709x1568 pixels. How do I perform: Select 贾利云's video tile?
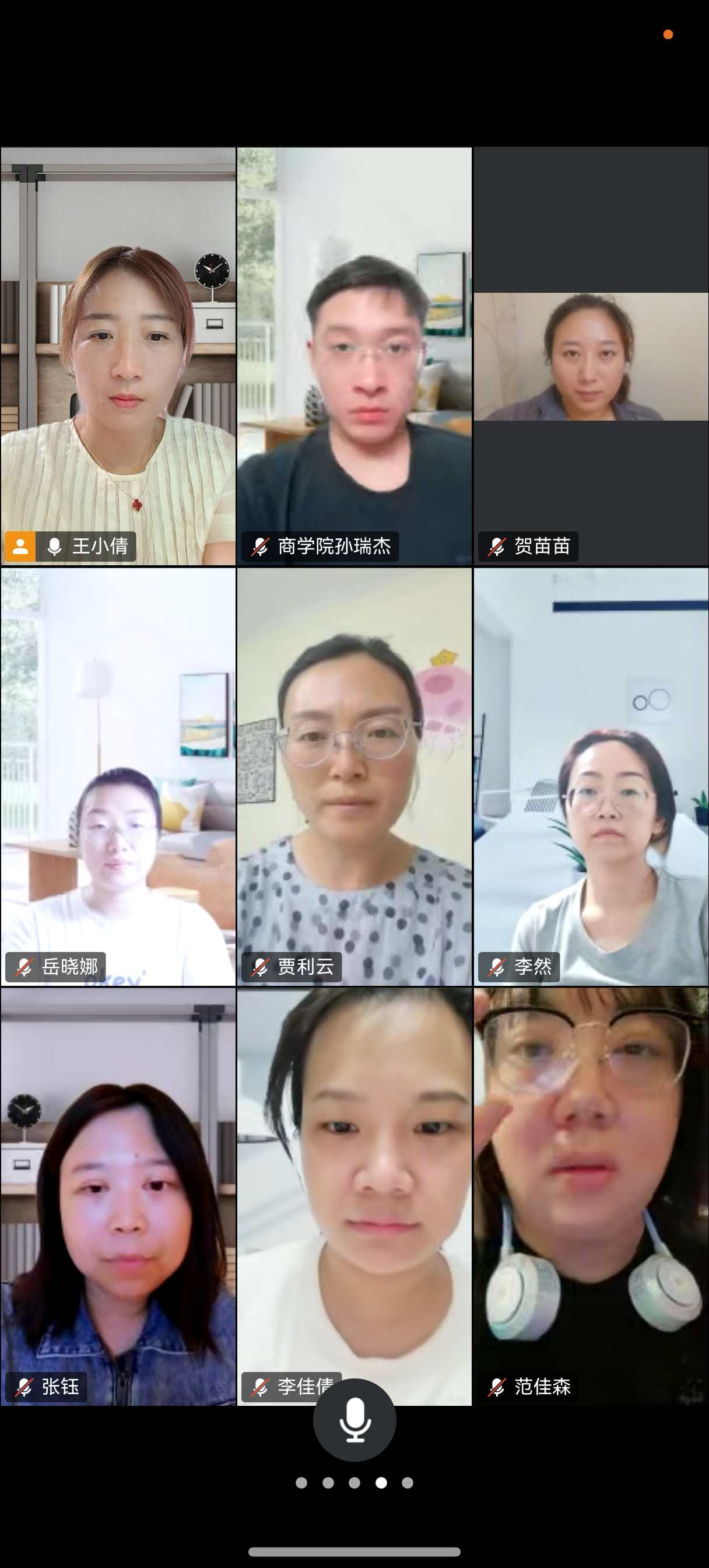pyautogui.click(x=354, y=776)
